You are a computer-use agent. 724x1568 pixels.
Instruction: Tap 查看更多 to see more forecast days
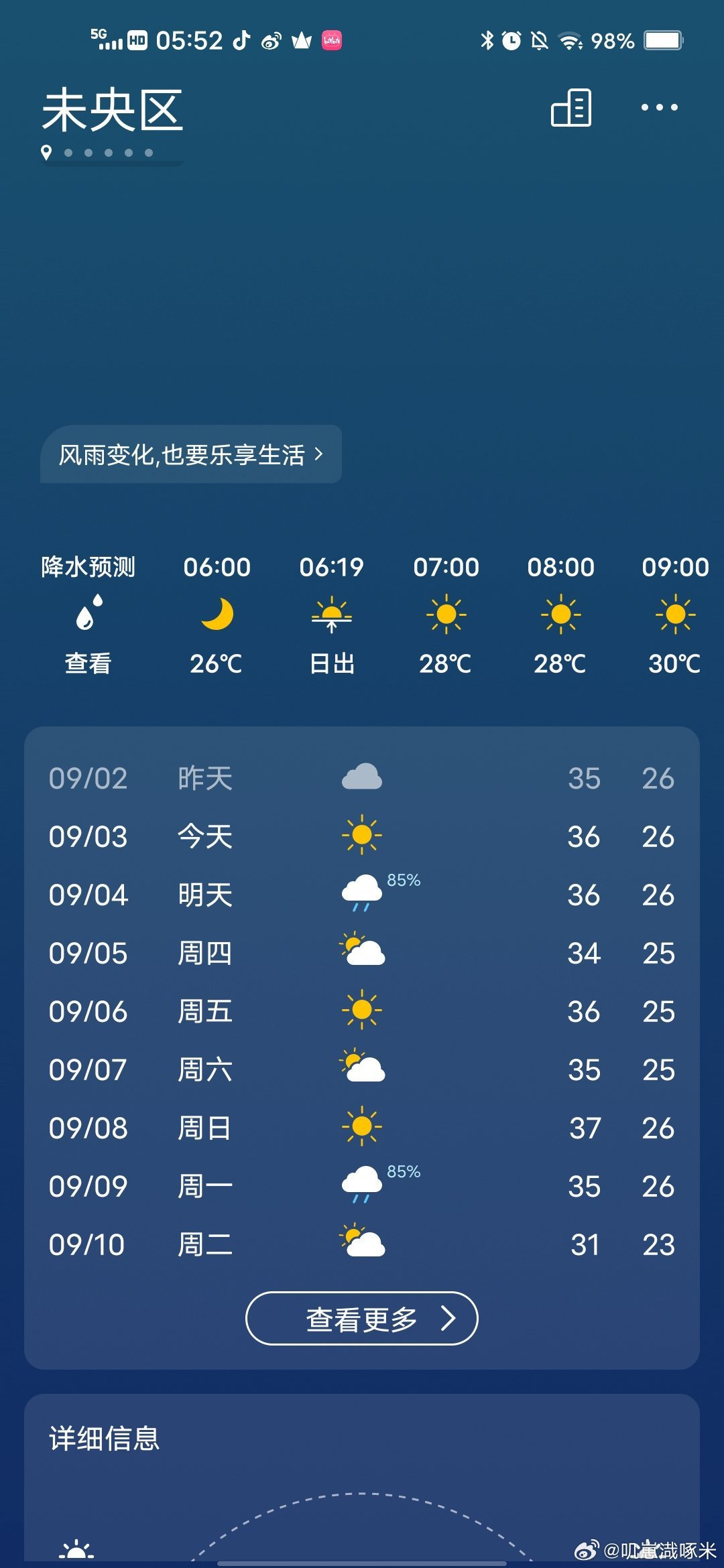point(361,1318)
